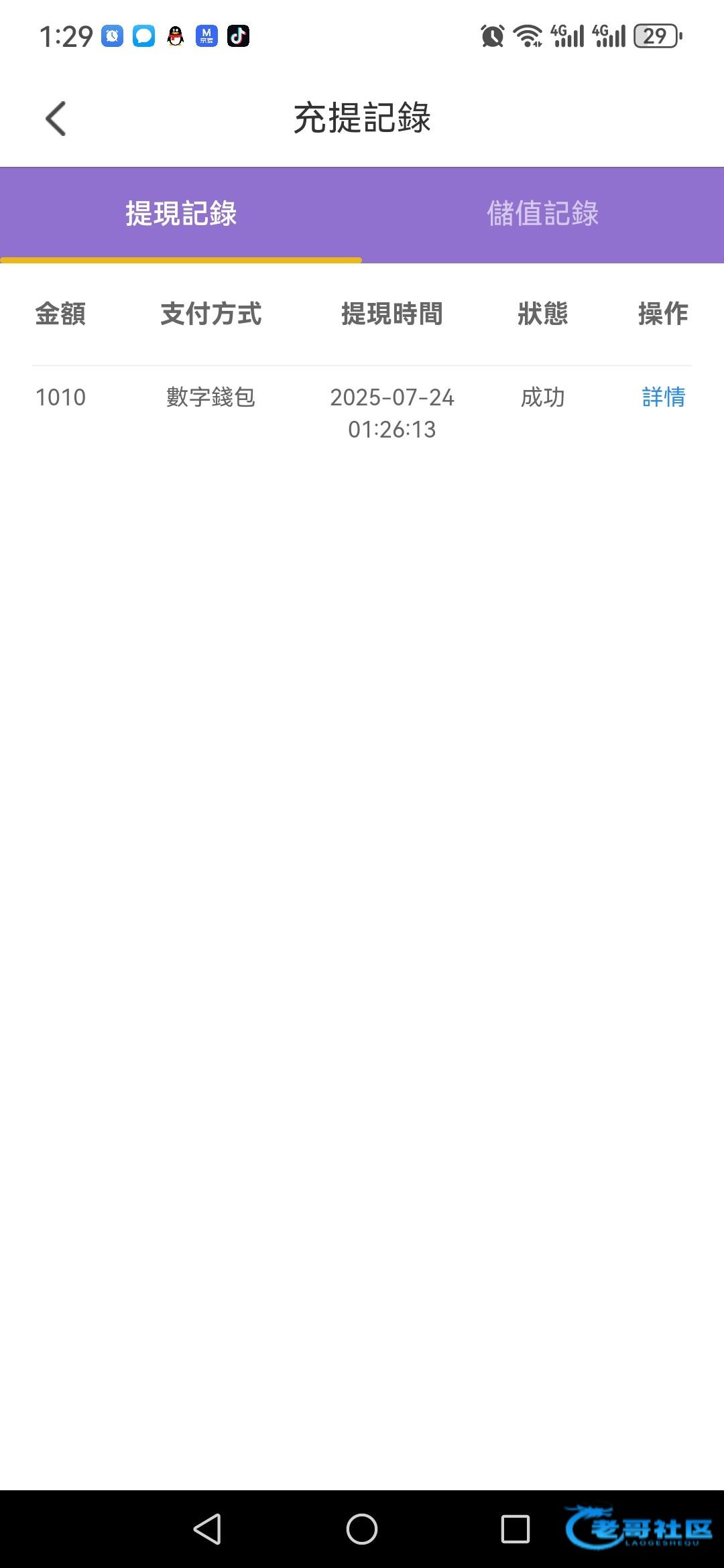Go back from 充提記錄 page
Screen dimensions: 724x1568
56,119
